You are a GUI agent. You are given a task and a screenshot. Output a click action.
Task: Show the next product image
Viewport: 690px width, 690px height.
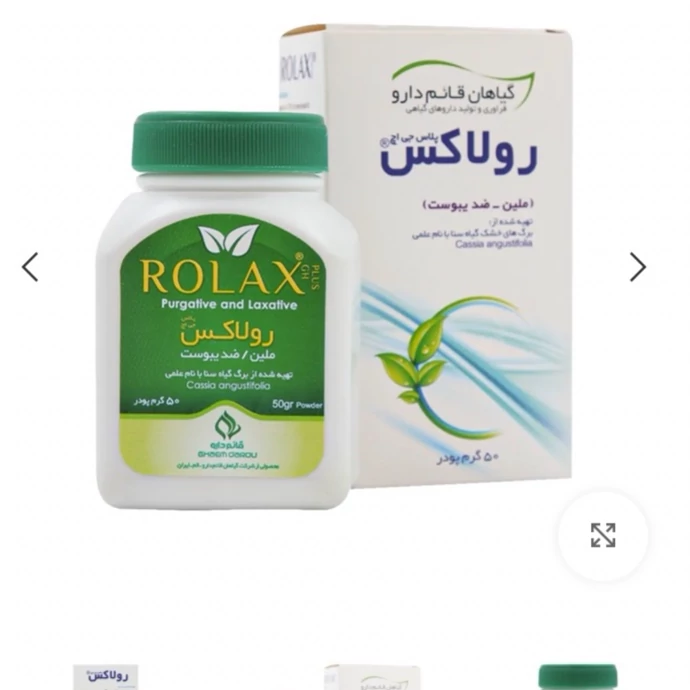point(637,267)
